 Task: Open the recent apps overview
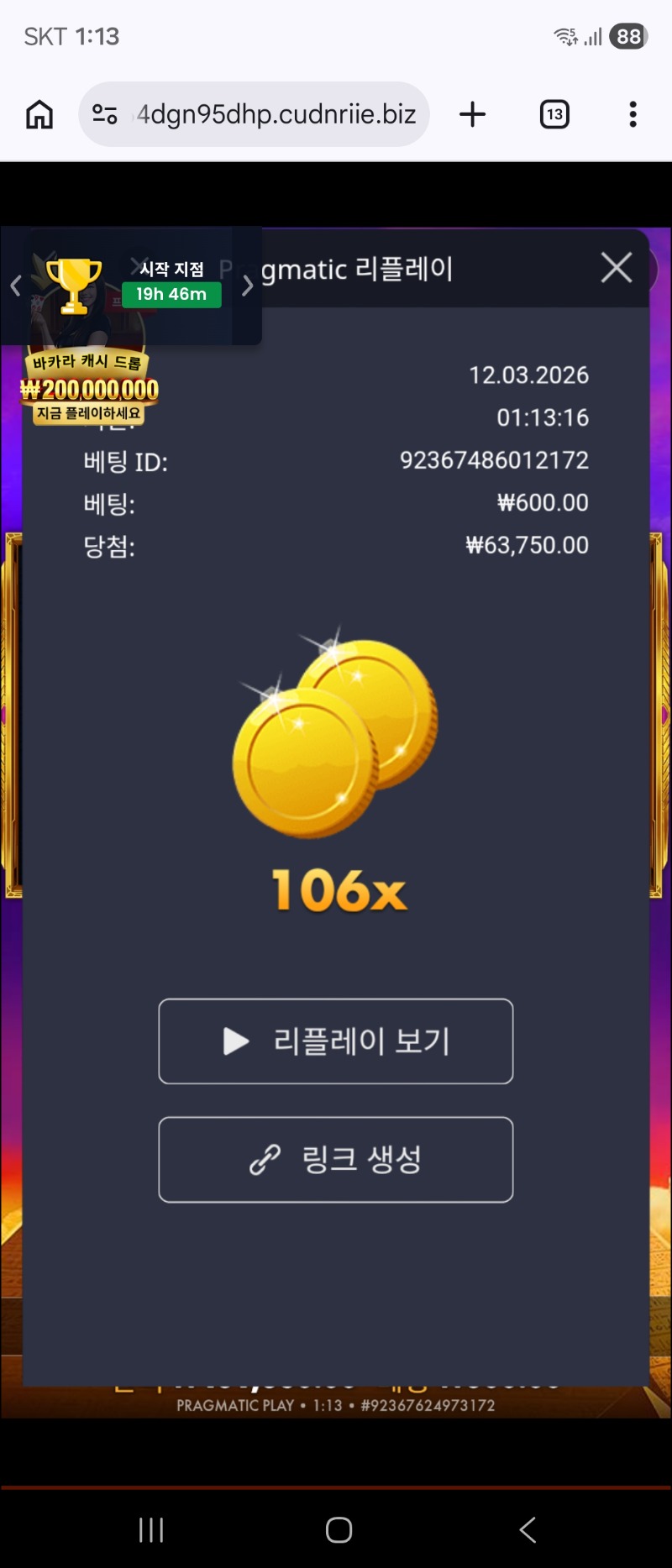tap(151, 1530)
